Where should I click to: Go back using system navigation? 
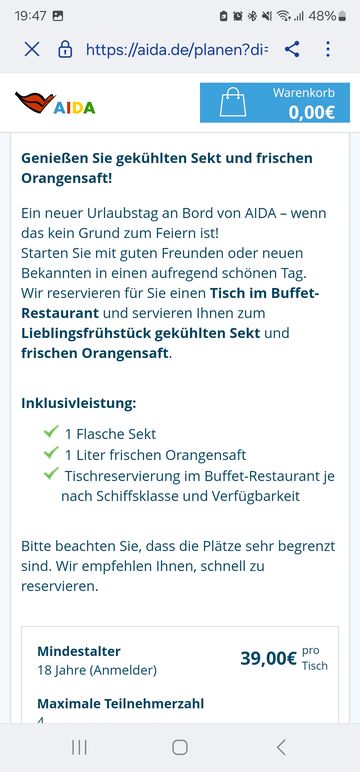(281, 747)
